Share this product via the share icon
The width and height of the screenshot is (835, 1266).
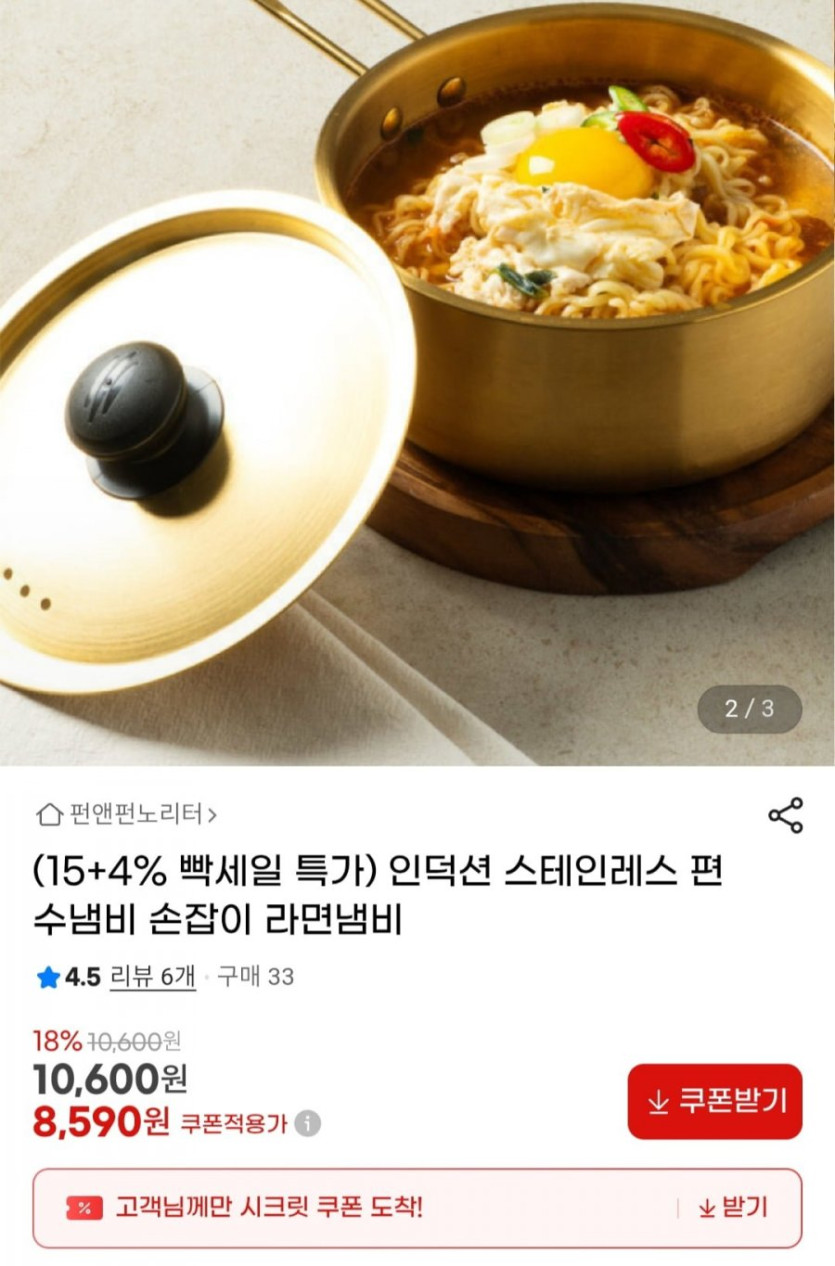785,815
